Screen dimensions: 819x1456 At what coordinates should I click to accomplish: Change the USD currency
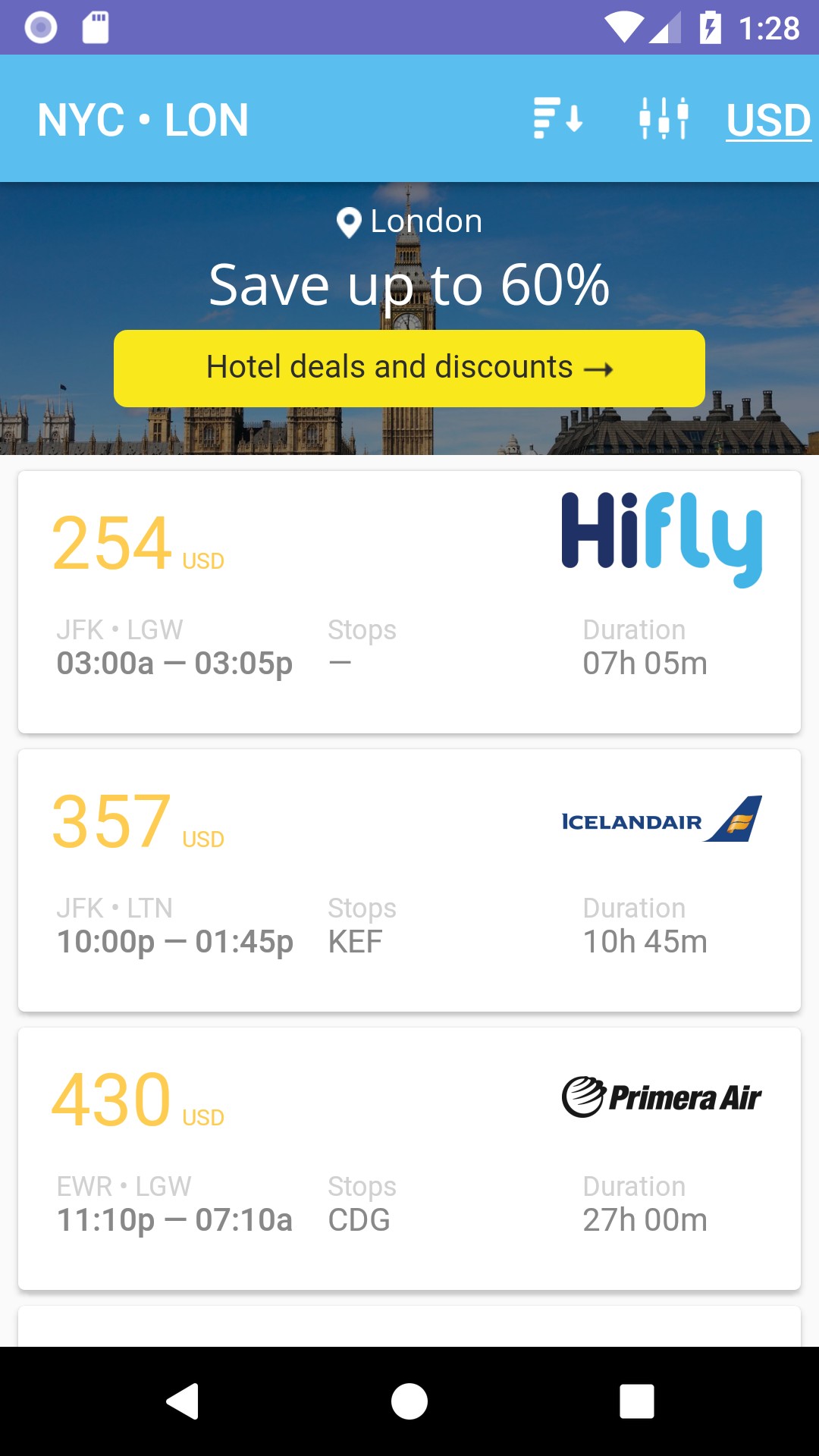[x=767, y=120]
